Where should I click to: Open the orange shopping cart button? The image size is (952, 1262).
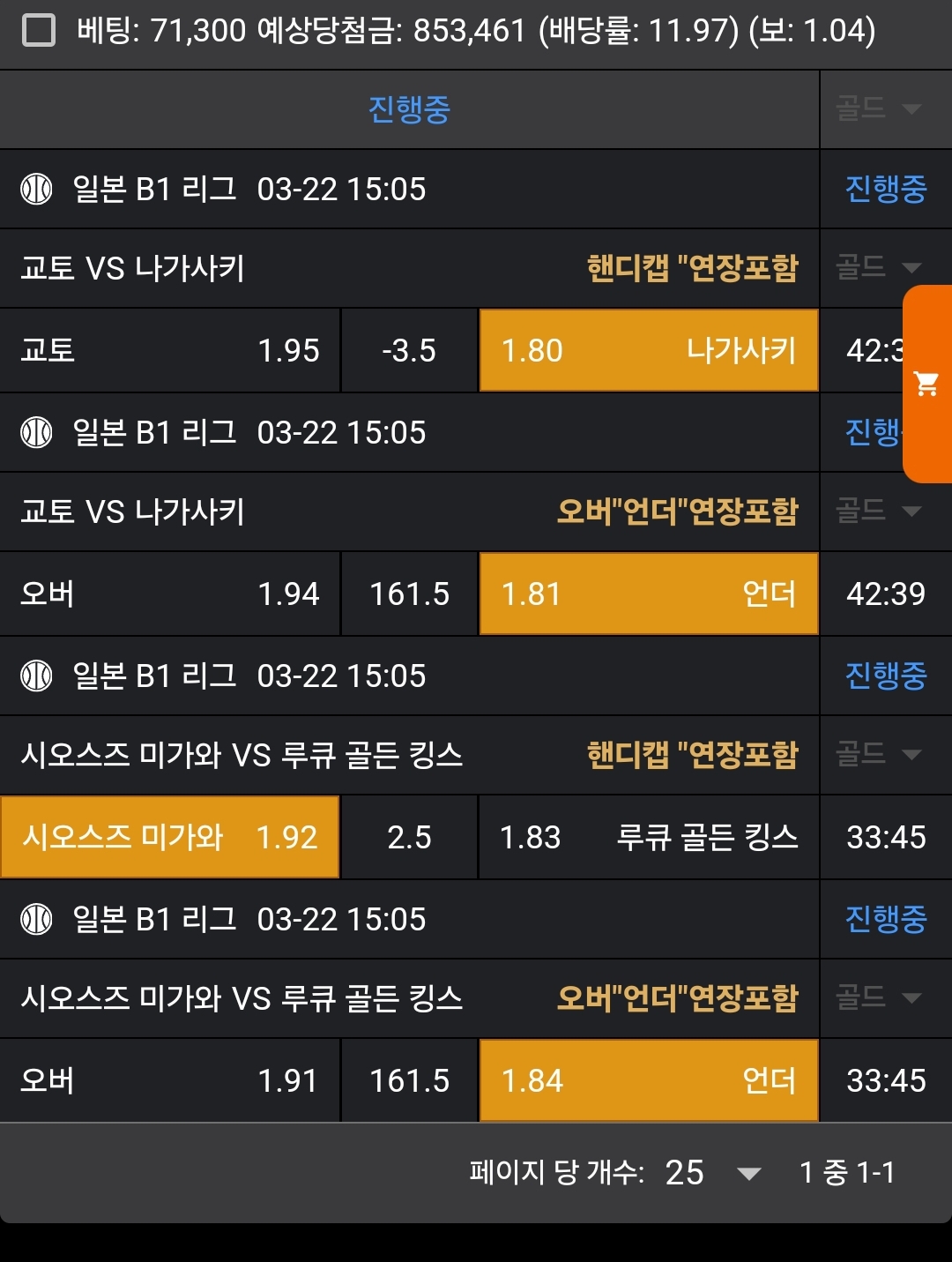coord(926,384)
